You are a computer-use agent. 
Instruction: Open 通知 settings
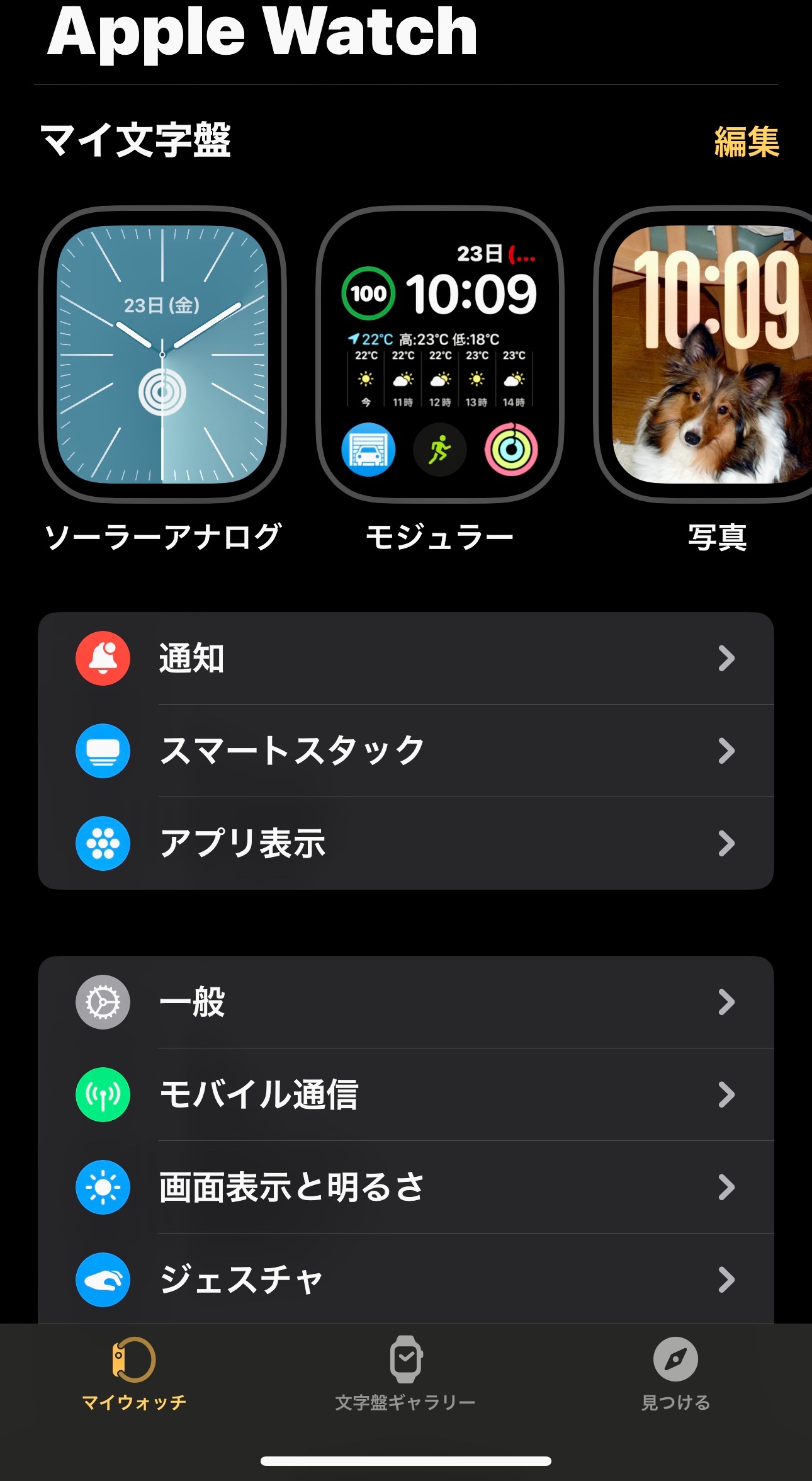pyautogui.click(x=405, y=659)
